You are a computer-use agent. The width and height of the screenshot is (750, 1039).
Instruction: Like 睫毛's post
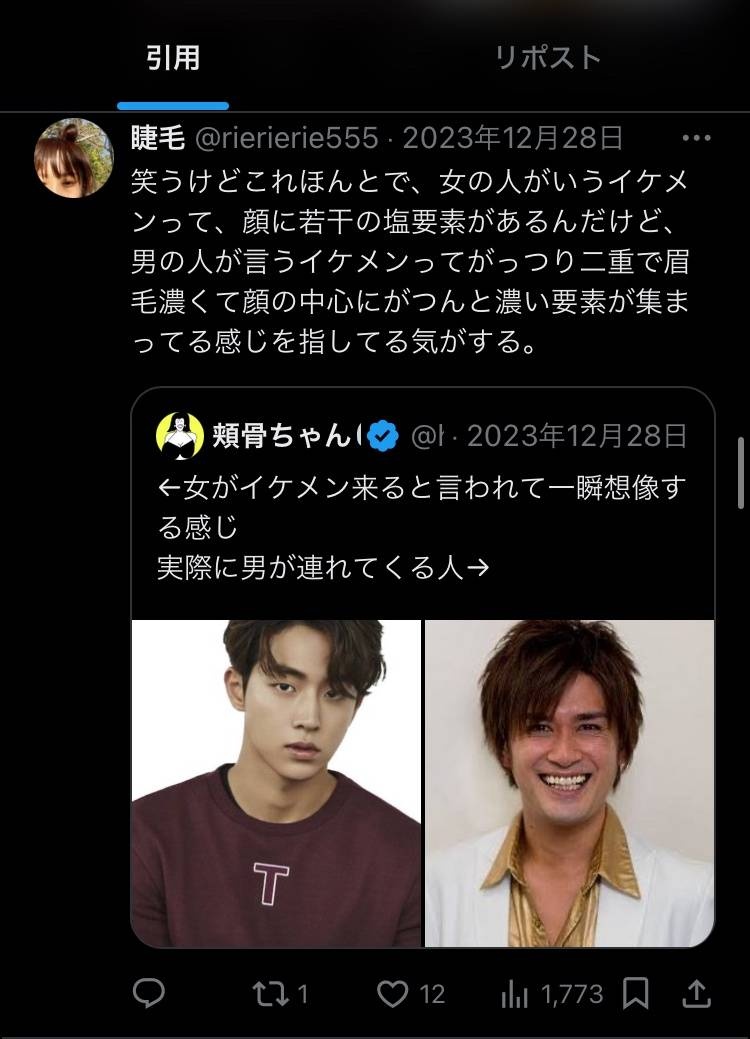click(410, 993)
